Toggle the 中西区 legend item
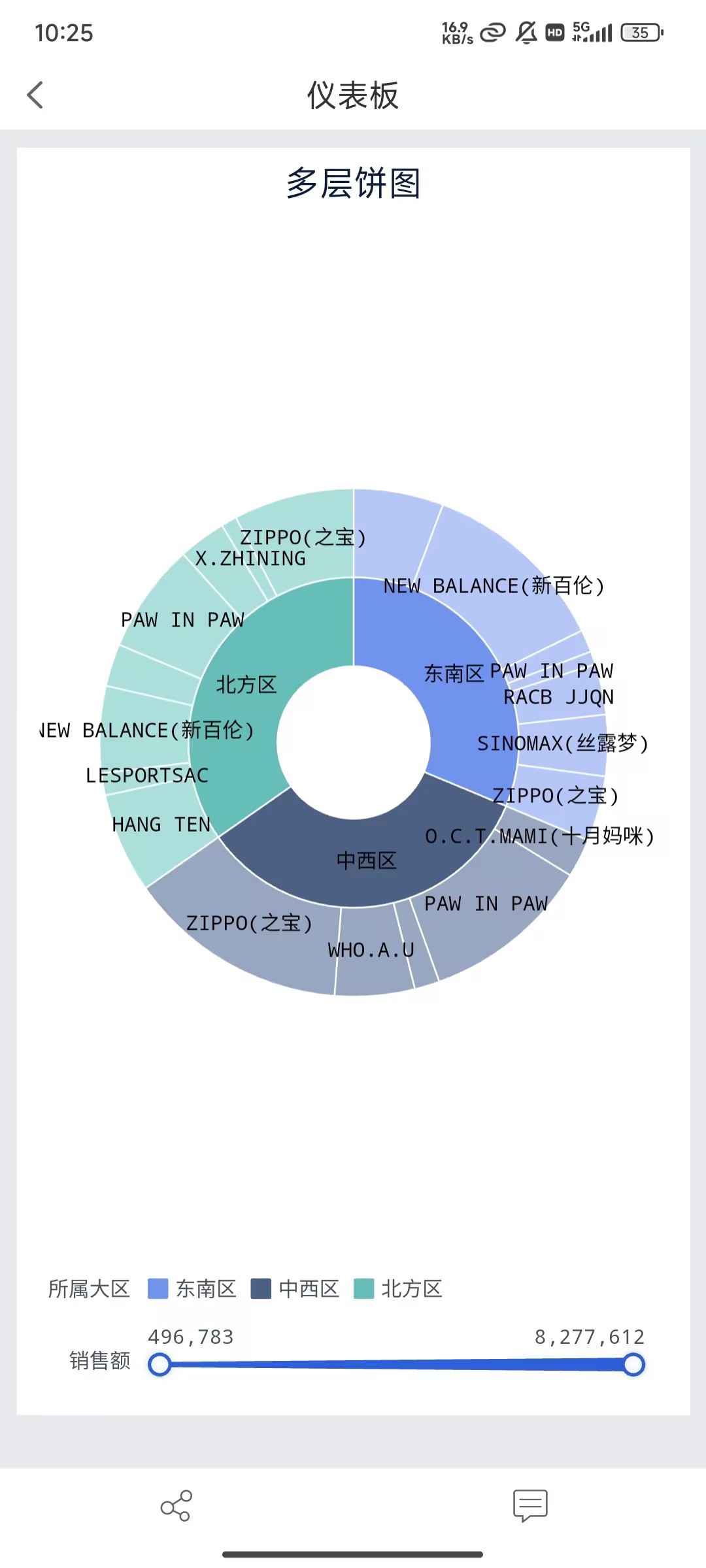This screenshot has width=706, height=1568. click(x=295, y=1288)
